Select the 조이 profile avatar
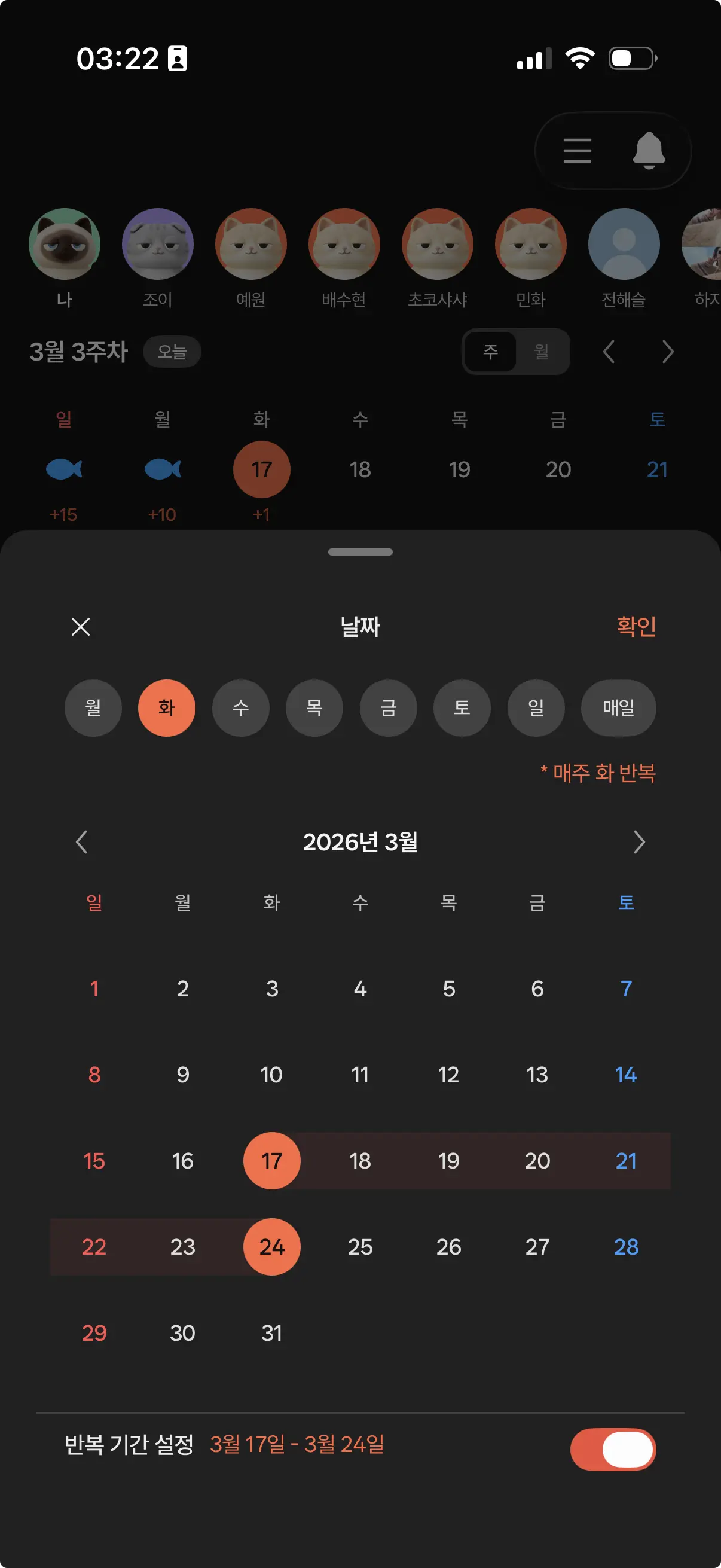Image resolution: width=721 pixels, height=1568 pixels. click(x=159, y=244)
